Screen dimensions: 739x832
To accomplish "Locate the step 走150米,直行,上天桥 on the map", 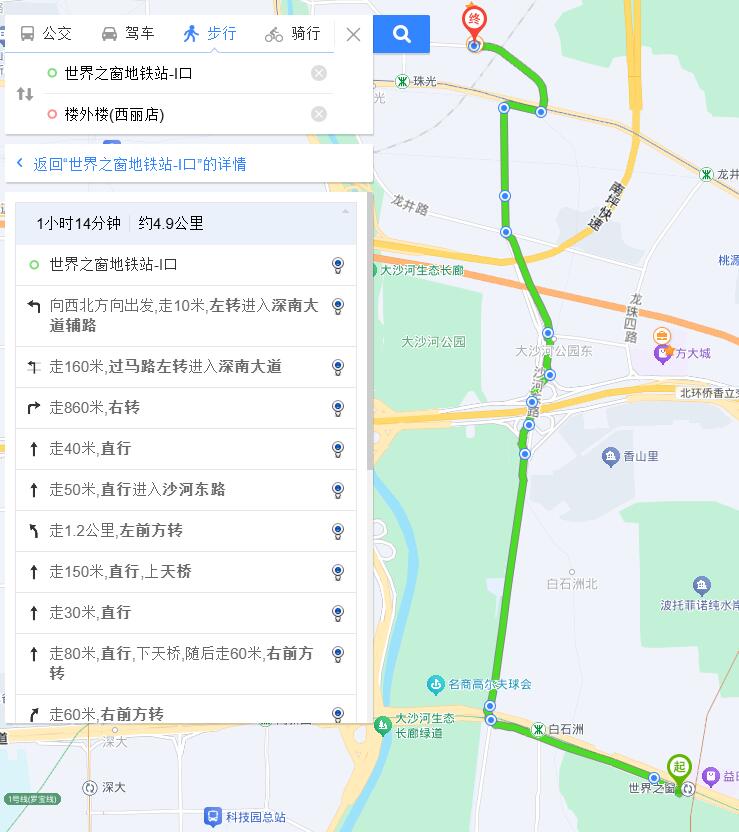I will click(338, 572).
